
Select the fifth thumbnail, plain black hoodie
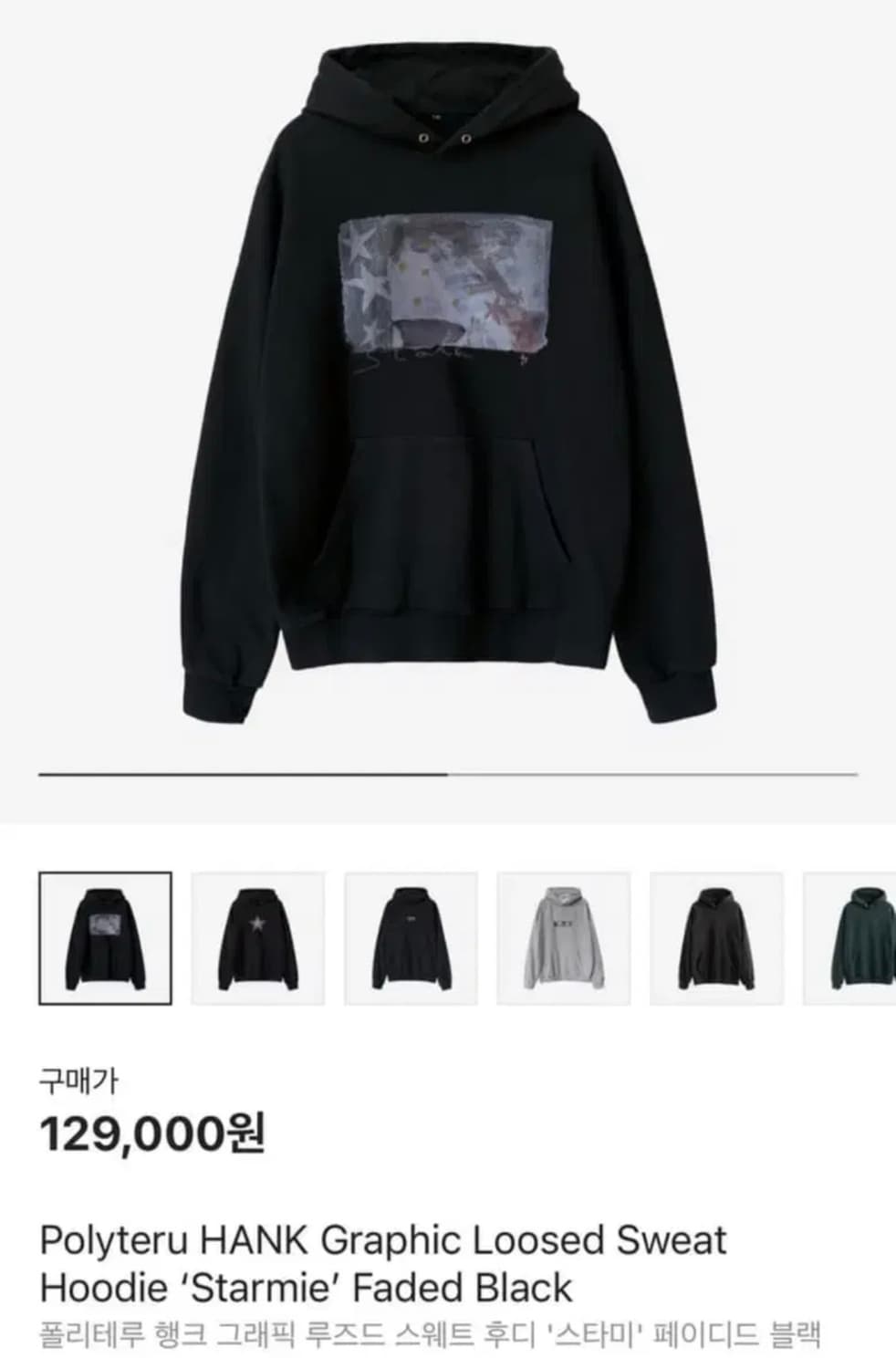[716, 938]
